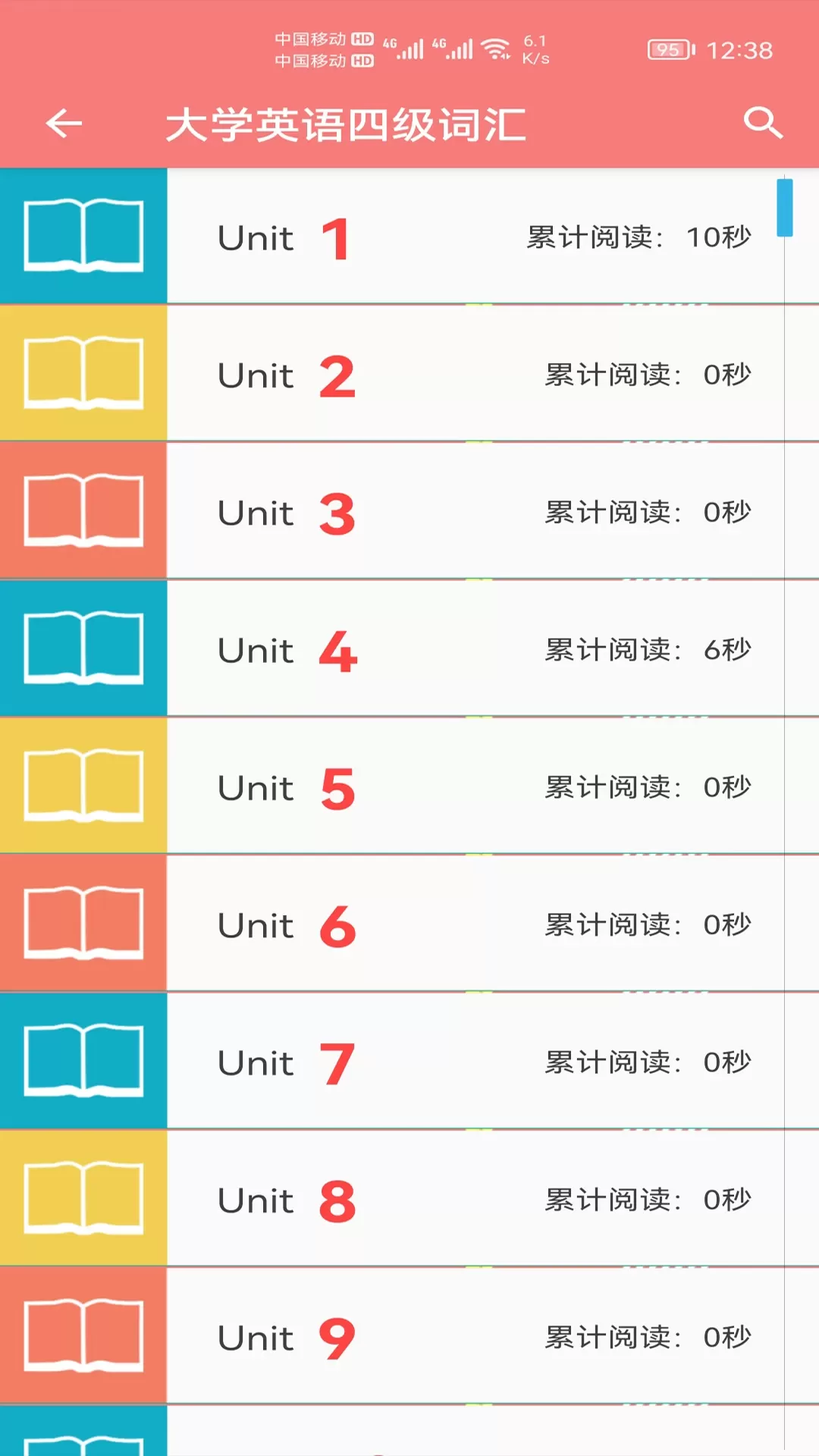Open Unit 4 with 6秒 read time
The image size is (819, 1456).
409,648
